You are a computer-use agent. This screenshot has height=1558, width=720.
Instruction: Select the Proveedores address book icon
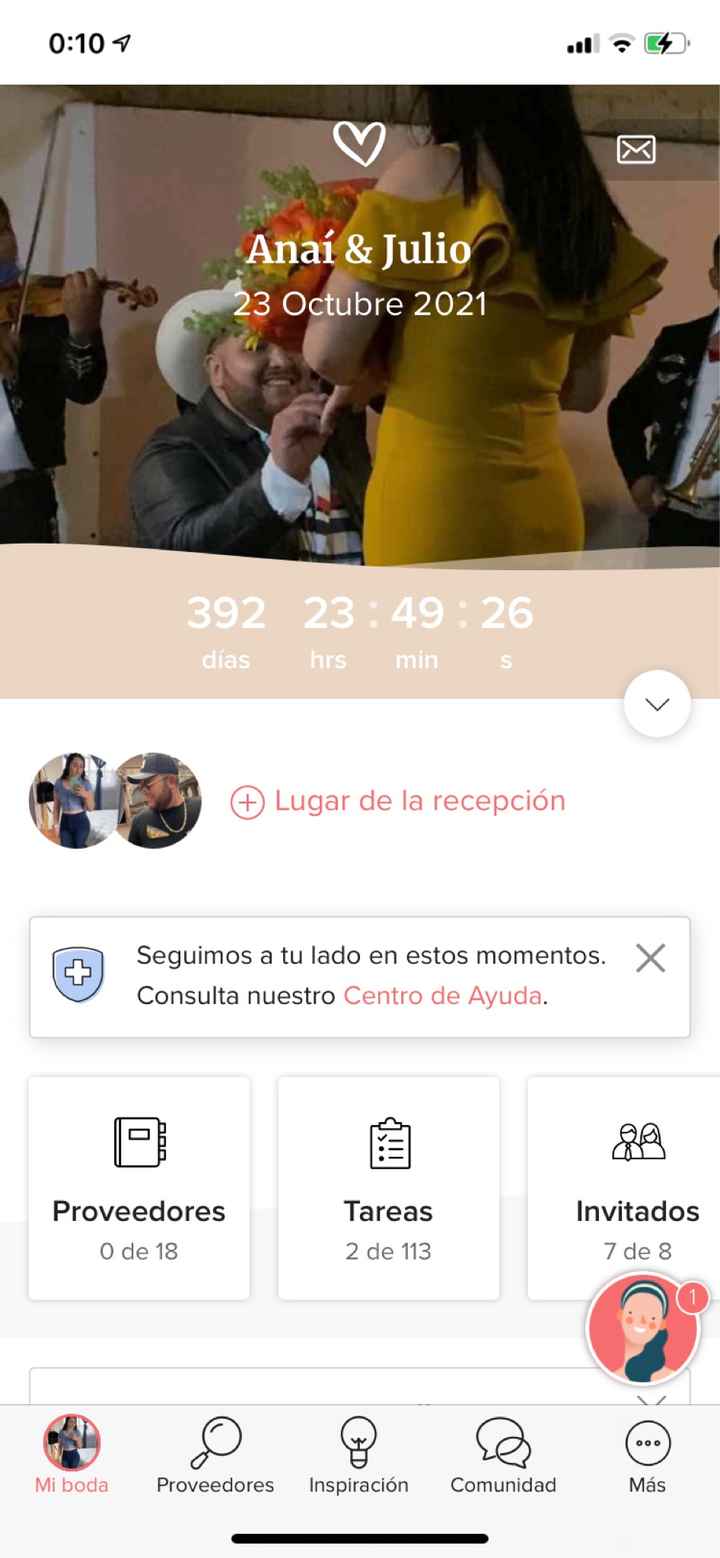138,1143
